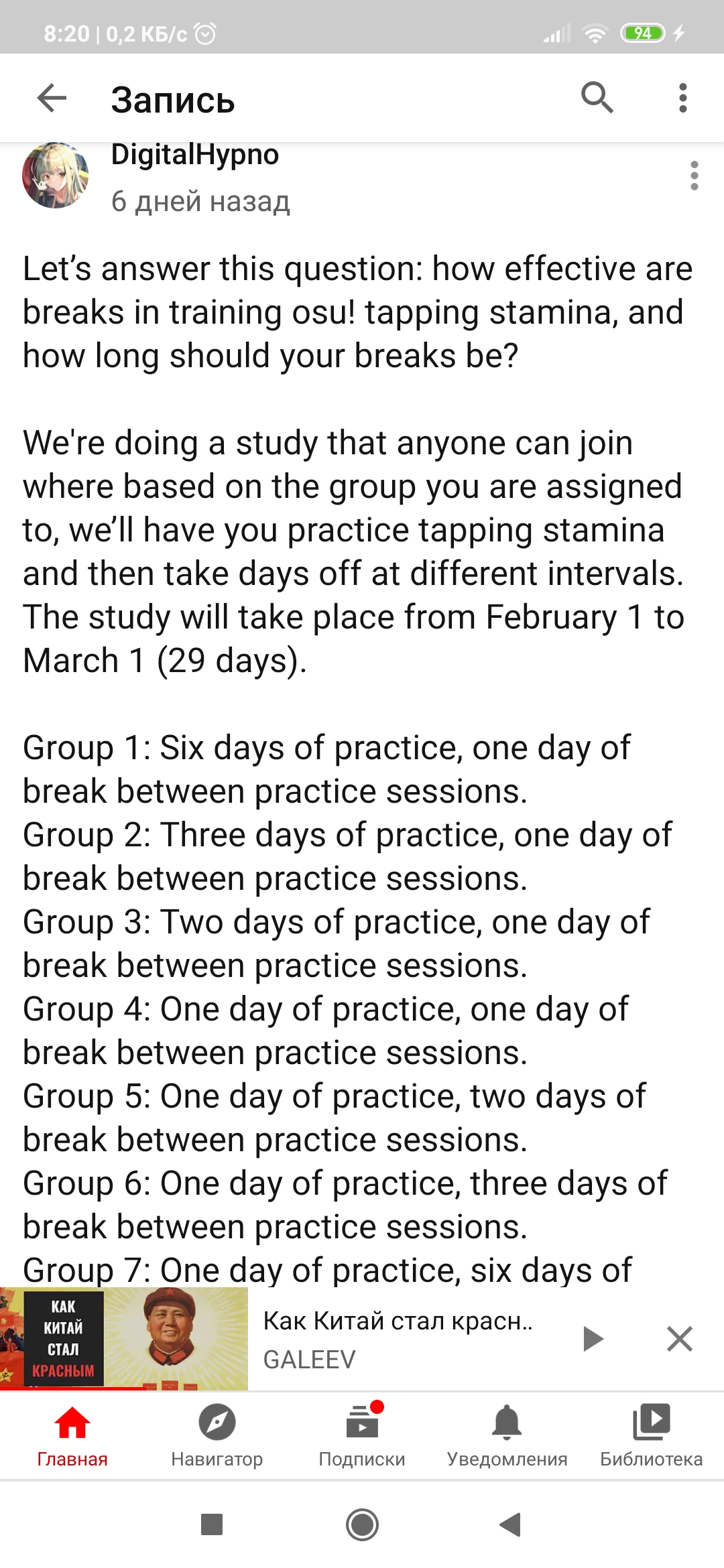This screenshot has width=724, height=1568.
Task: Tap the system back button
Action: [x=511, y=1525]
